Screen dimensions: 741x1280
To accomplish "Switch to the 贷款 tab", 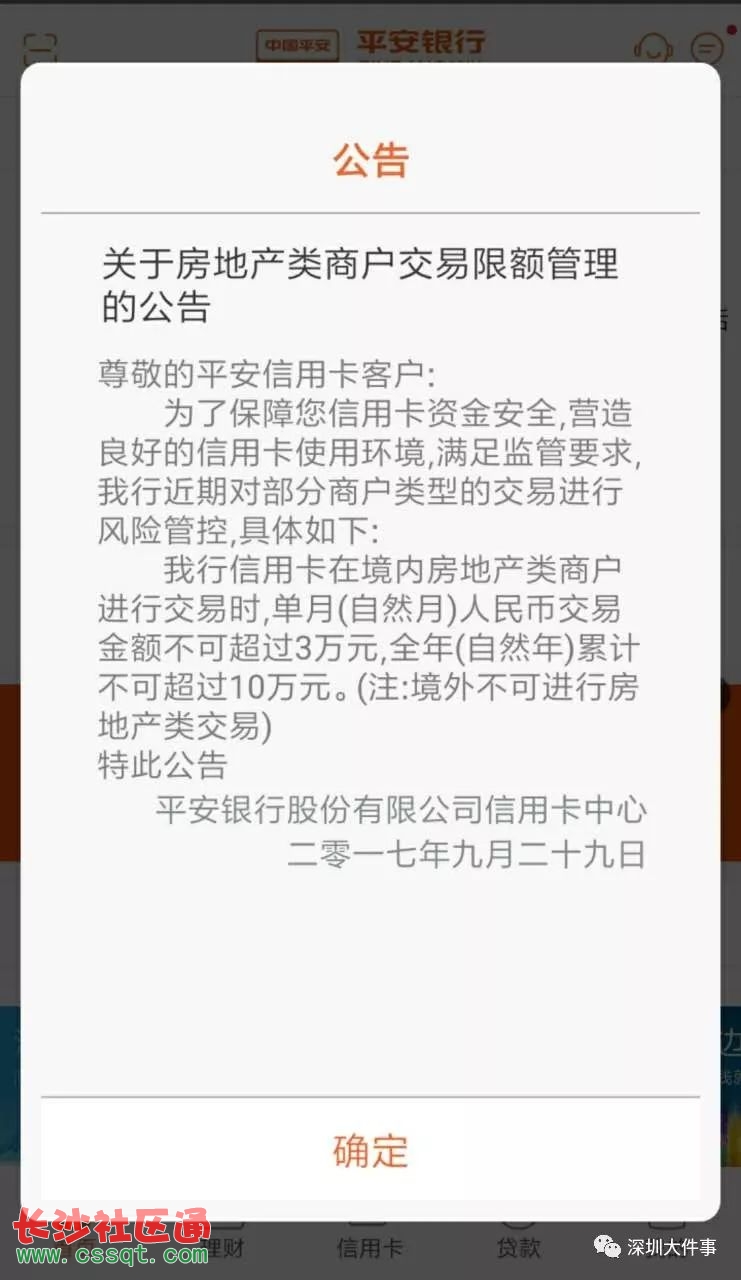I will (x=518, y=1246).
